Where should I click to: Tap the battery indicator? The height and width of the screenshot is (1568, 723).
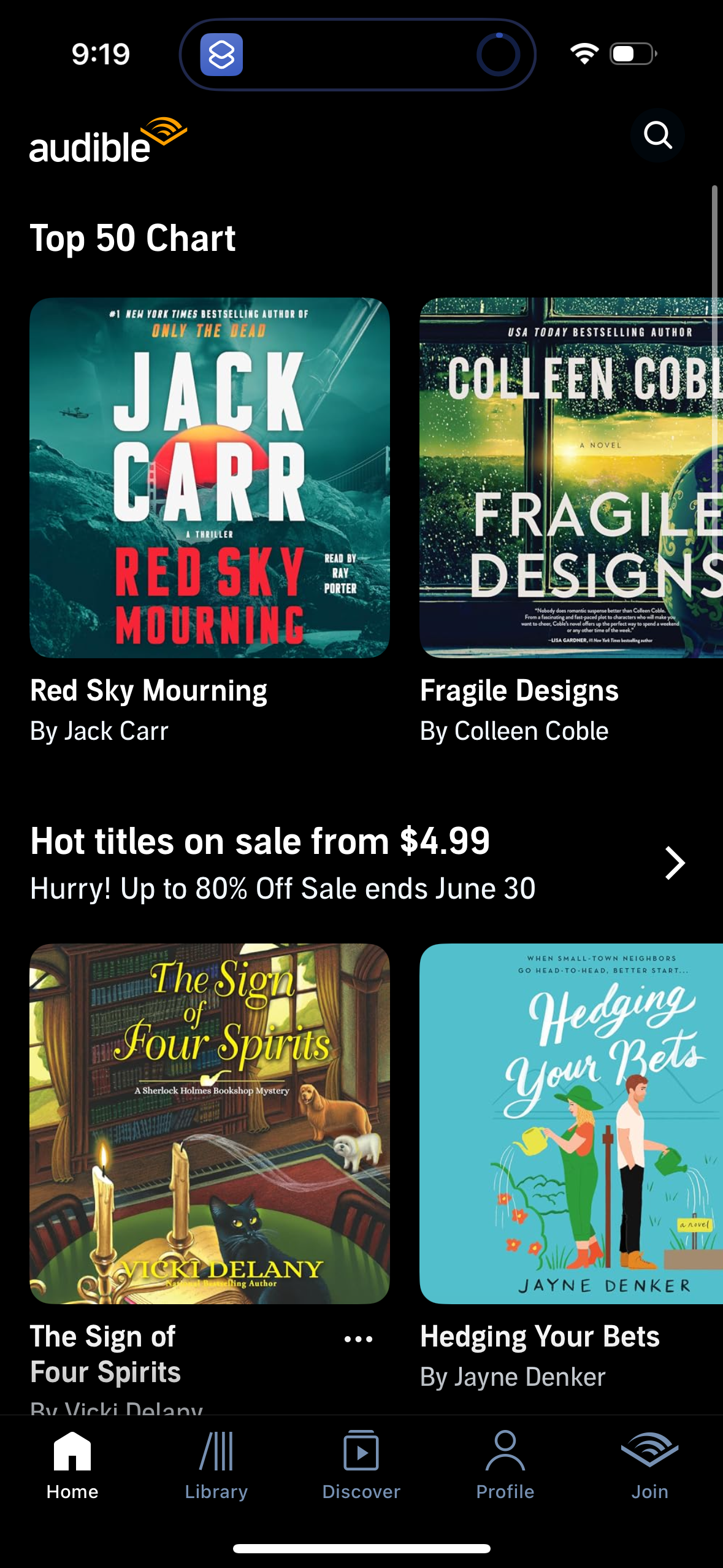point(632,54)
